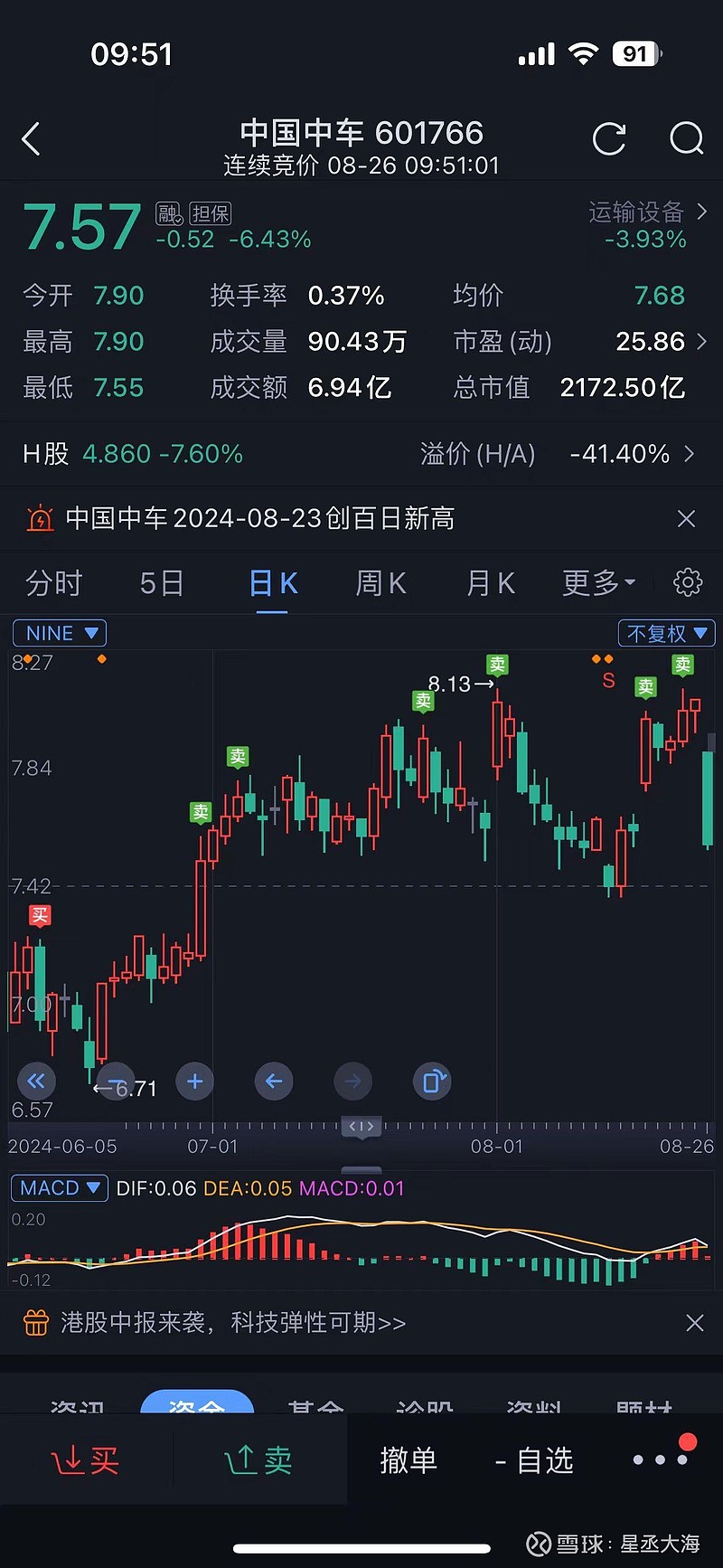Viewport: 723px width, 1568px height.
Task: Zoom in chart with plus button
Action: pyautogui.click(x=194, y=1082)
